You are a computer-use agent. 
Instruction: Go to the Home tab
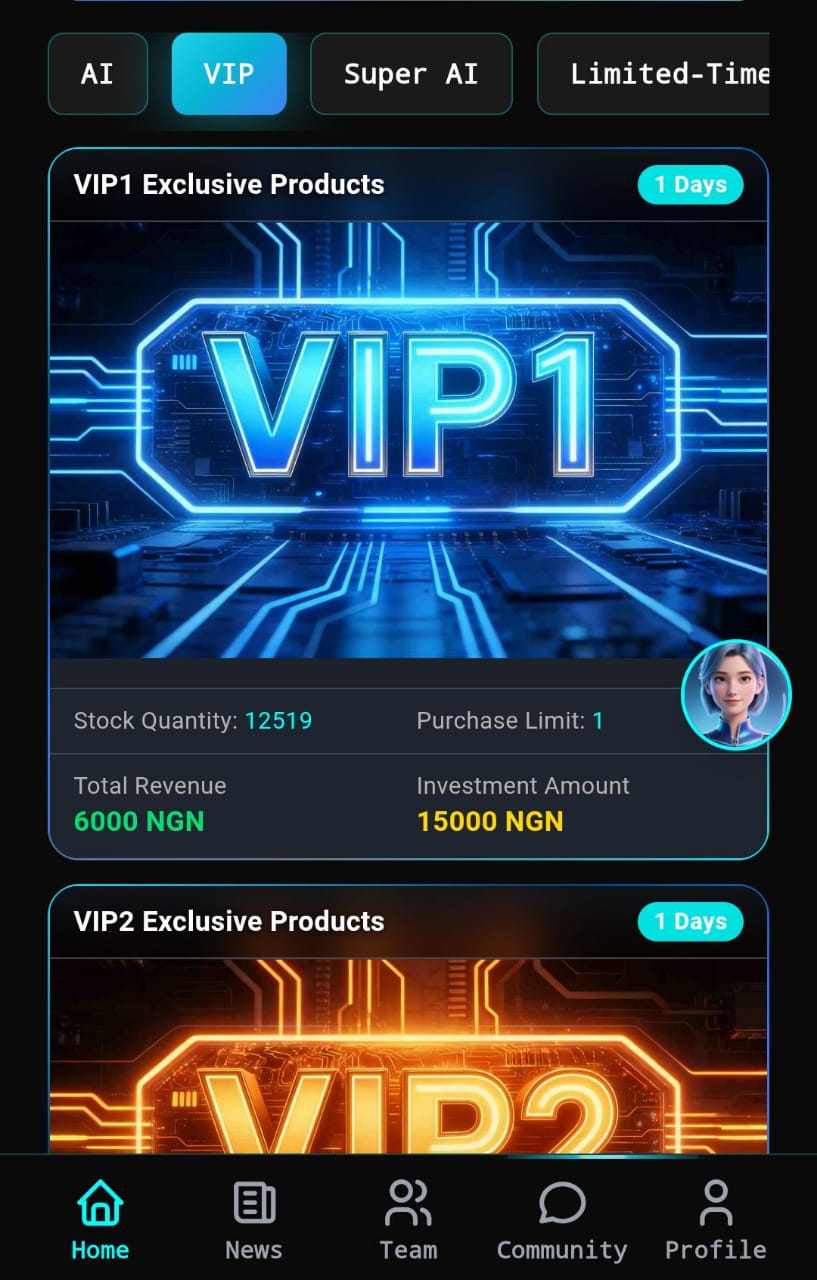(x=100, y=1220)
